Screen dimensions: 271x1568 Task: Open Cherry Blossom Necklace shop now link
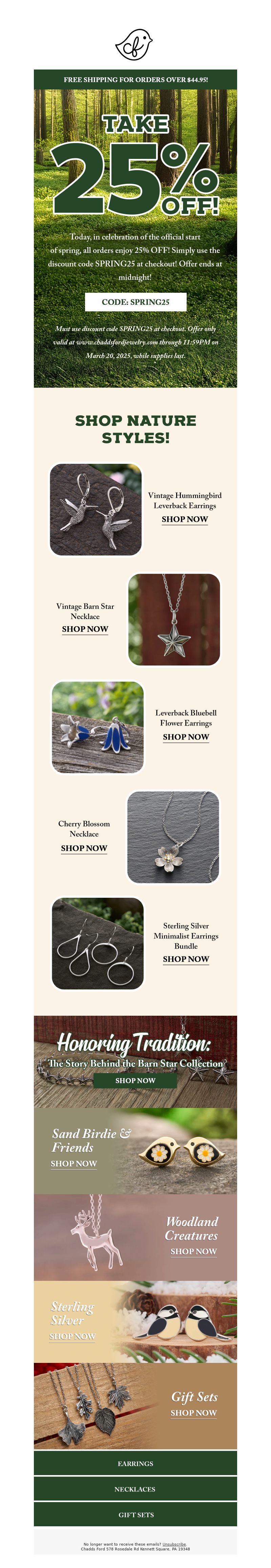(84, 848)
